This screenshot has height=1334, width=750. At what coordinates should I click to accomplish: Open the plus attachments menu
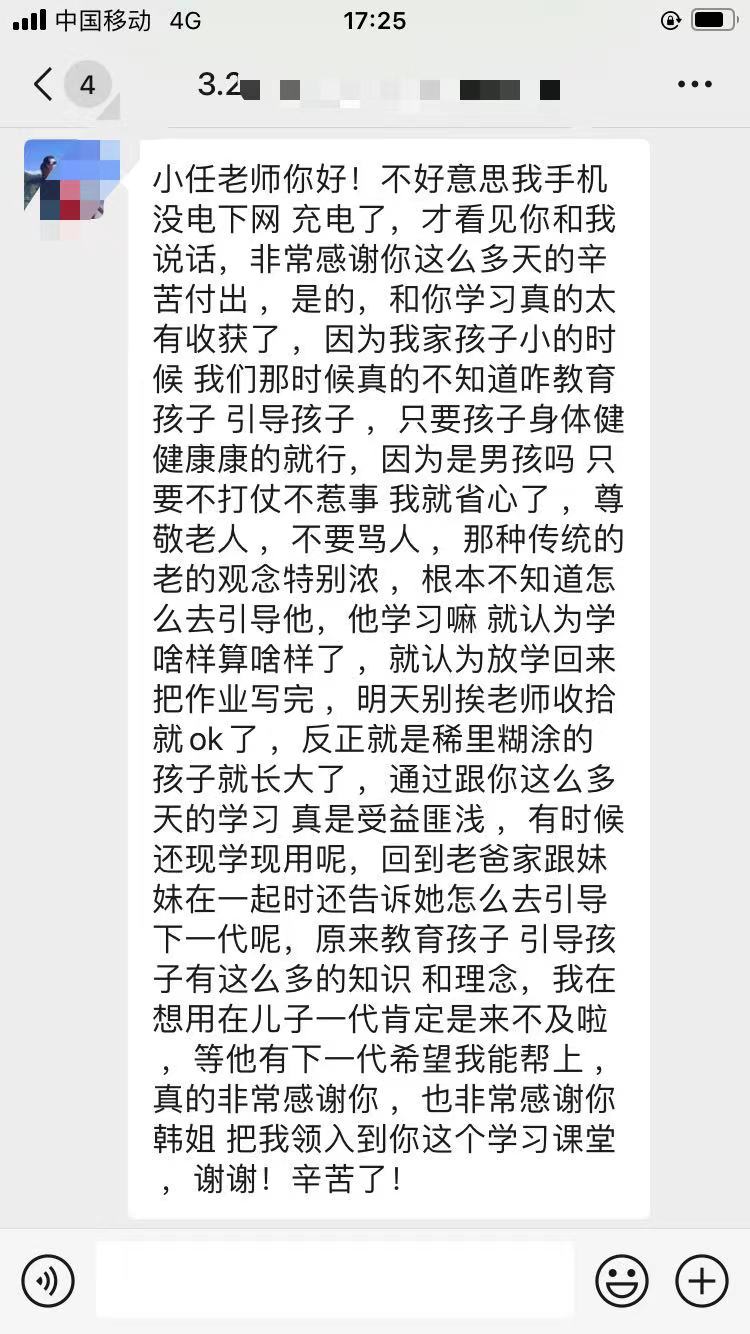[x=701, y=1280]
